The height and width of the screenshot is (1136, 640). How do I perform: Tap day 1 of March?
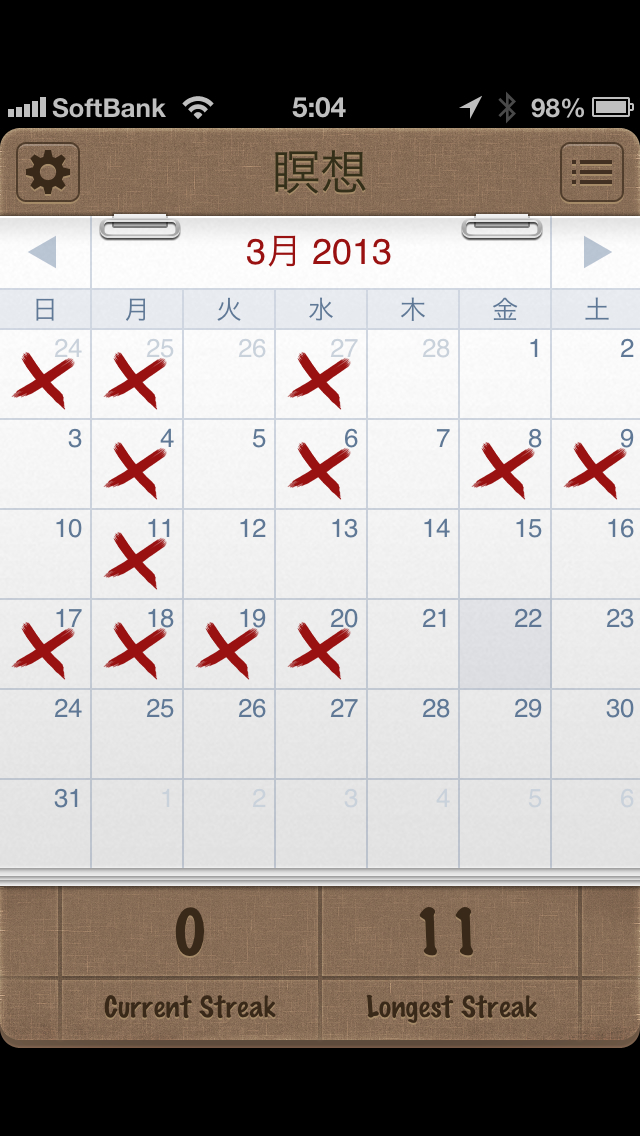(x=505, y=374)
